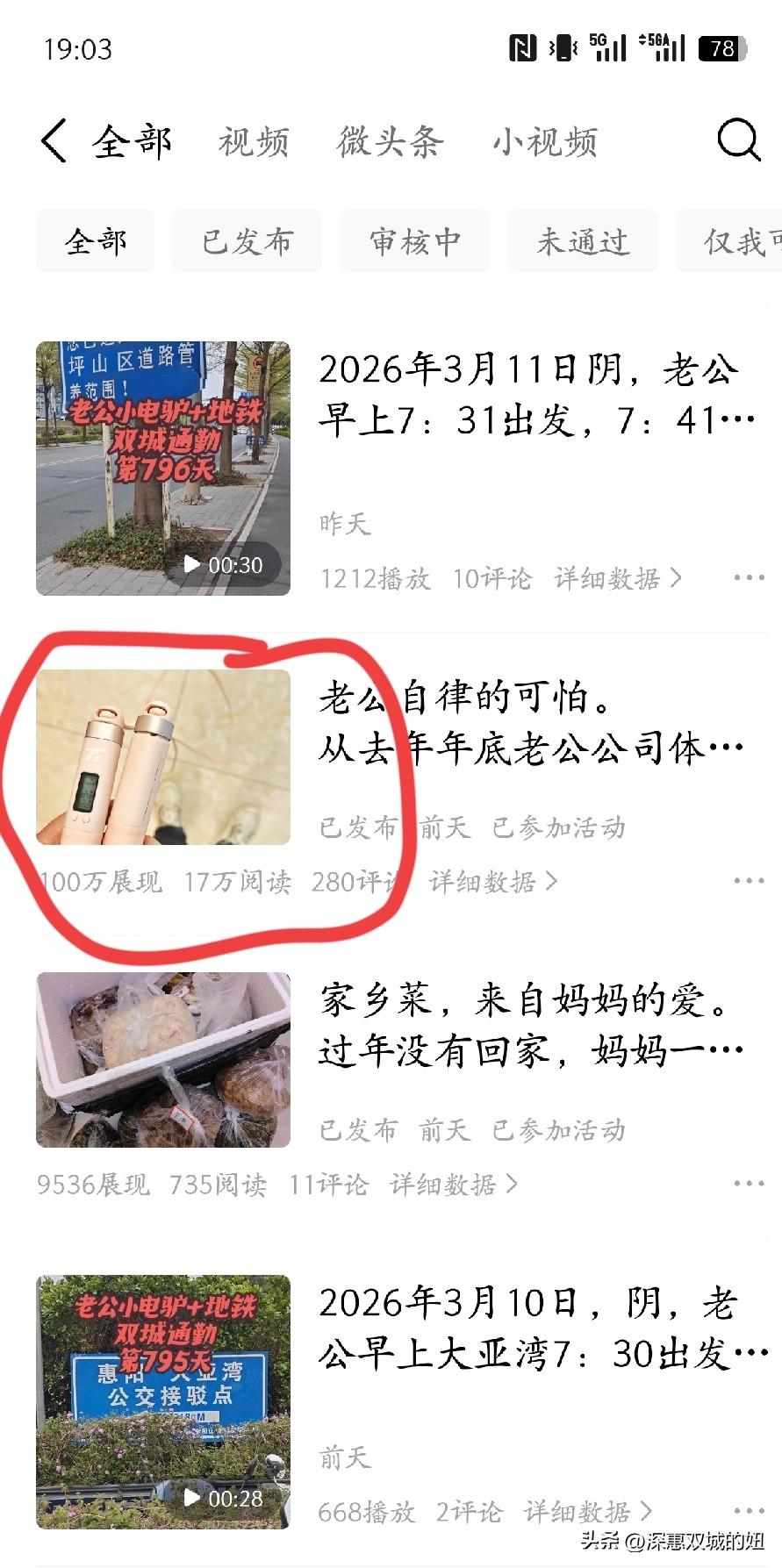The height and width of the screenshot is (1568, 782).
Task: Open the 10评论 comments on the March 11 video
Action: [491, 578]
